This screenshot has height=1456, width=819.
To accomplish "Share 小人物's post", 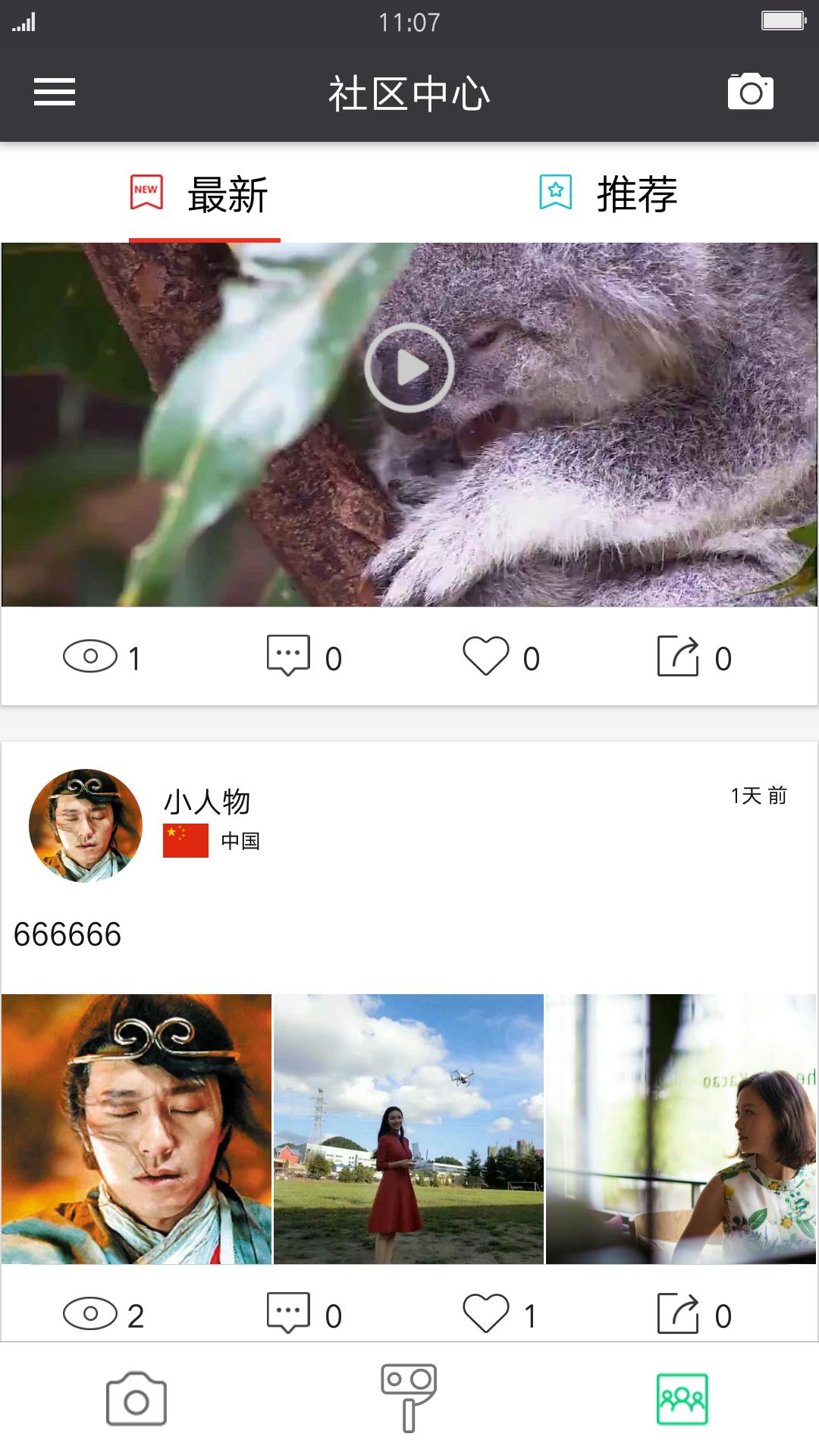I will (x=682, y=1314).
